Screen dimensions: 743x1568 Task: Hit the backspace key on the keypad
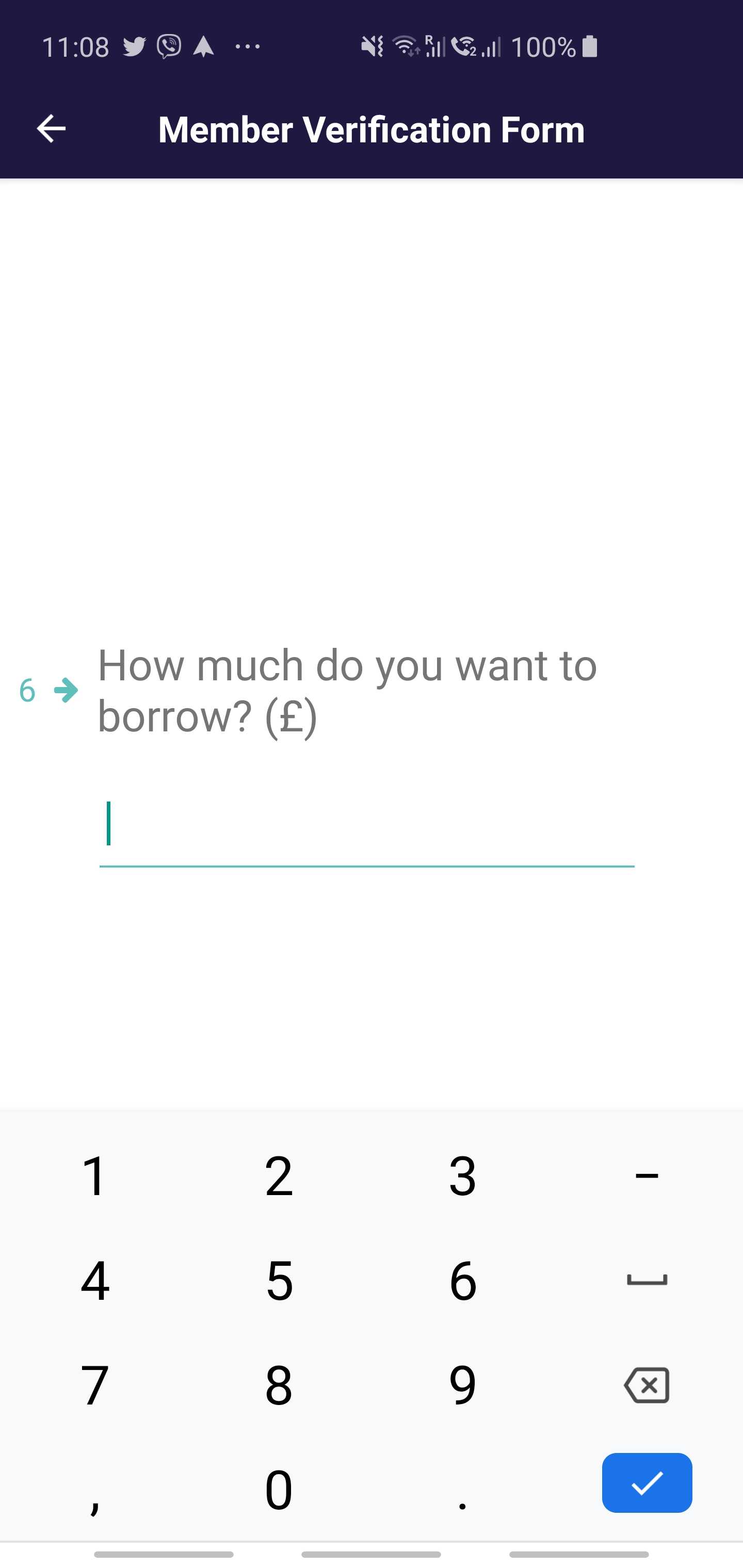tap(646, 1385)
